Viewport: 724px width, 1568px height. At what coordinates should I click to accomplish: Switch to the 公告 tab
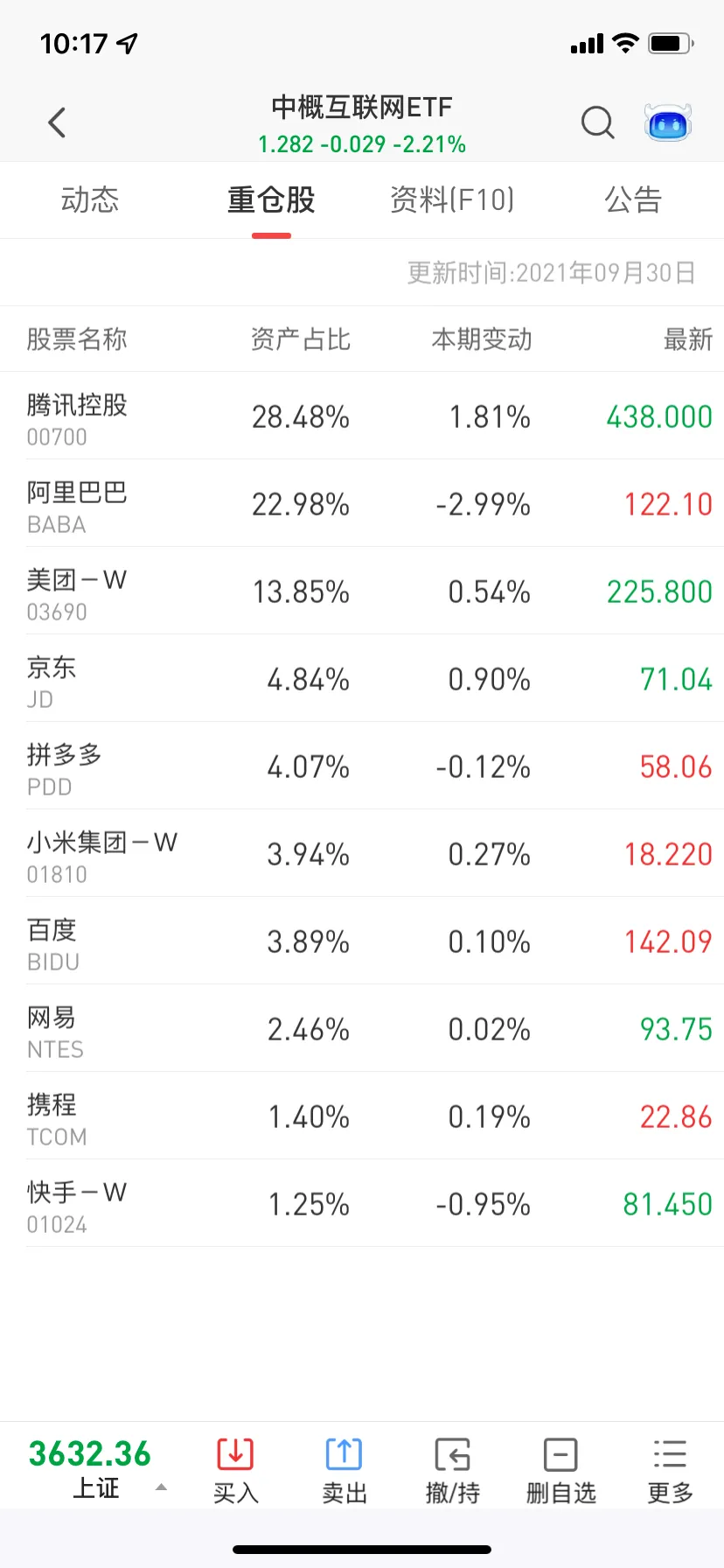click(x=633, y=200)
